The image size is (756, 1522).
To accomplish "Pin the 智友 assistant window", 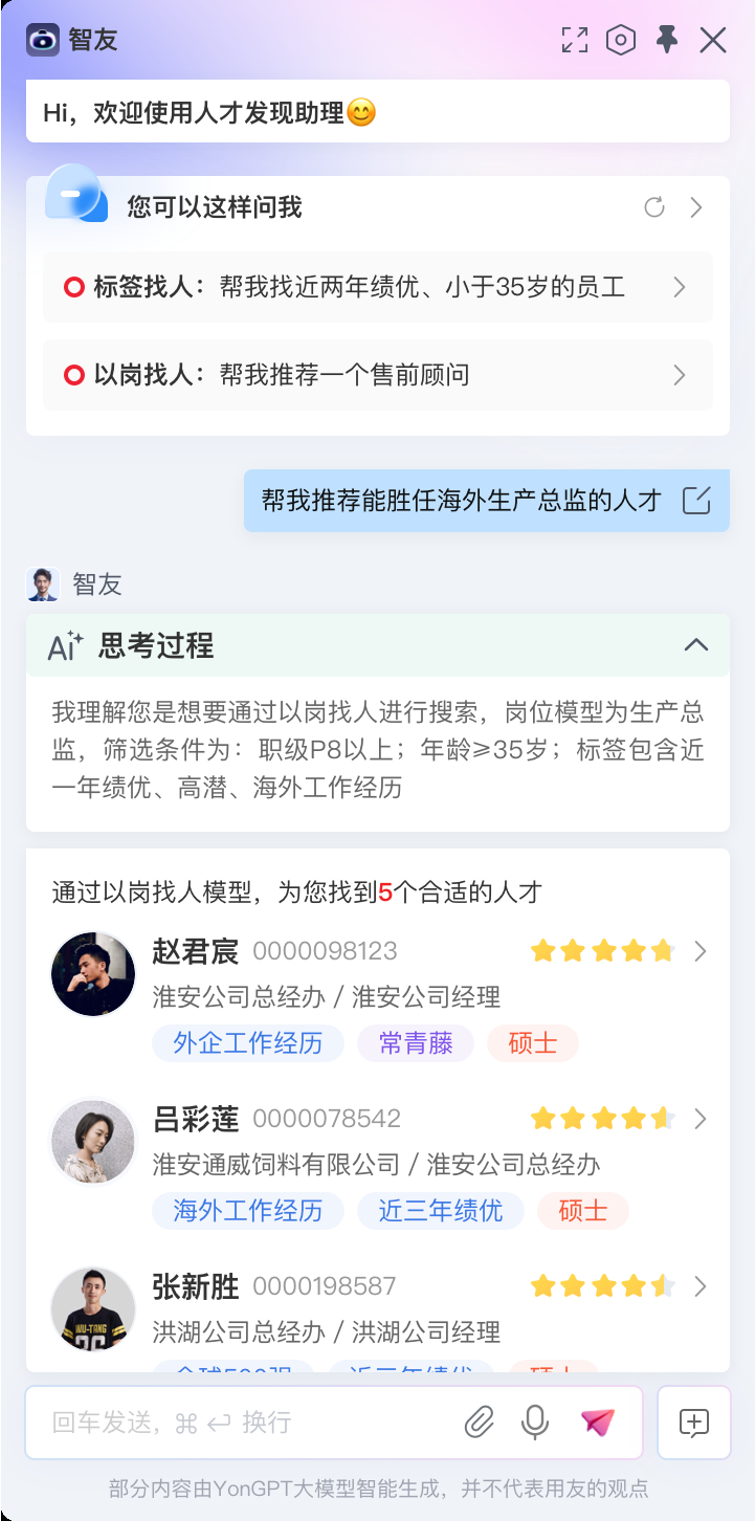I will (667, 40).
